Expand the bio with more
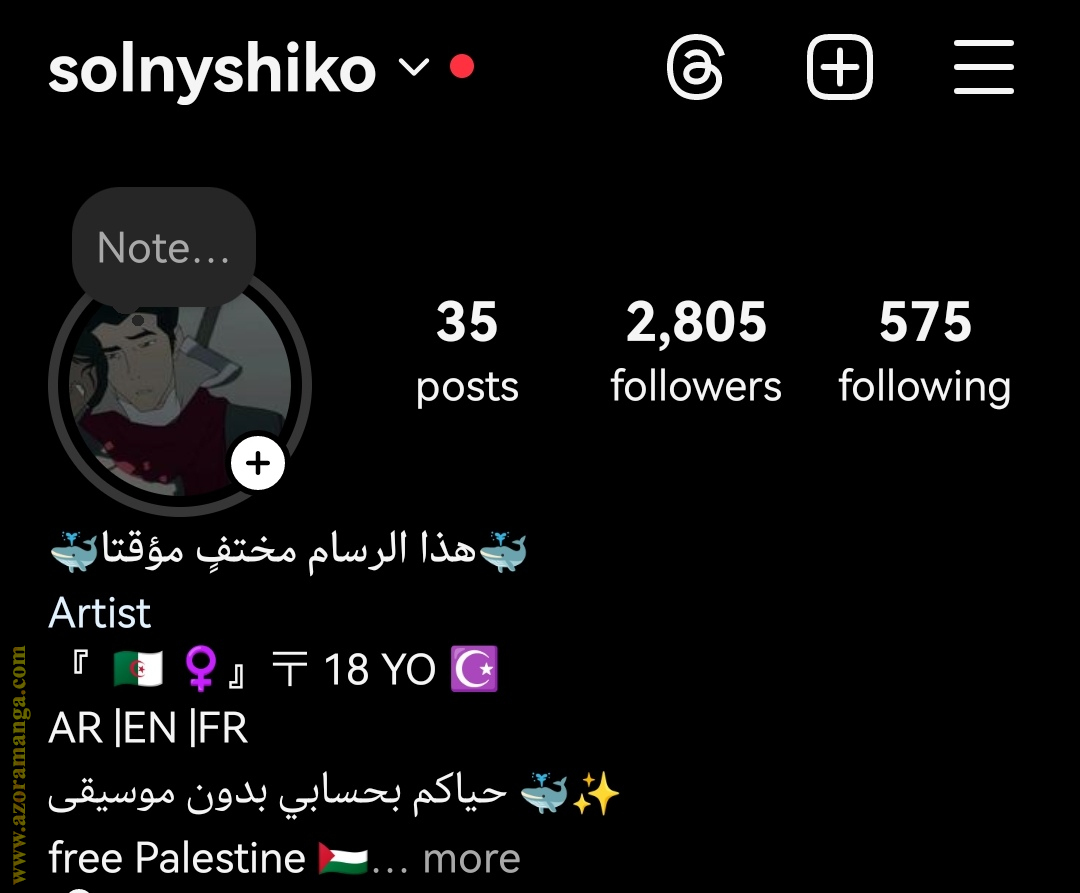This screenshot has height=893, width=1080. (x=471, y=858)
